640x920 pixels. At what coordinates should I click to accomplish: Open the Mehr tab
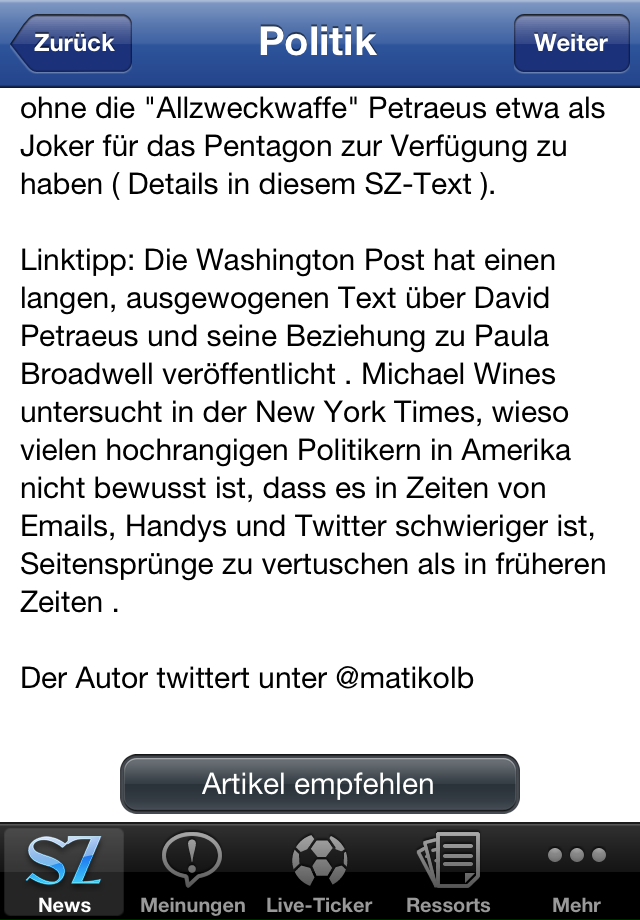(577, 872)
